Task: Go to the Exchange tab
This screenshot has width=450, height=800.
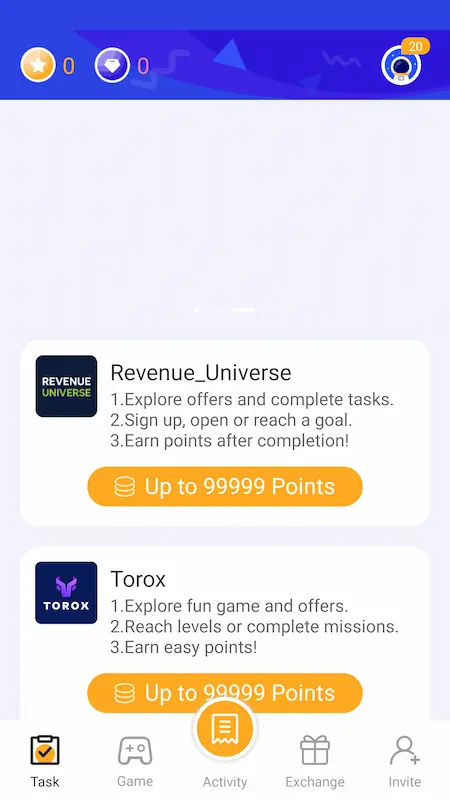Action: pyautogui.click(x=315, y=761)
